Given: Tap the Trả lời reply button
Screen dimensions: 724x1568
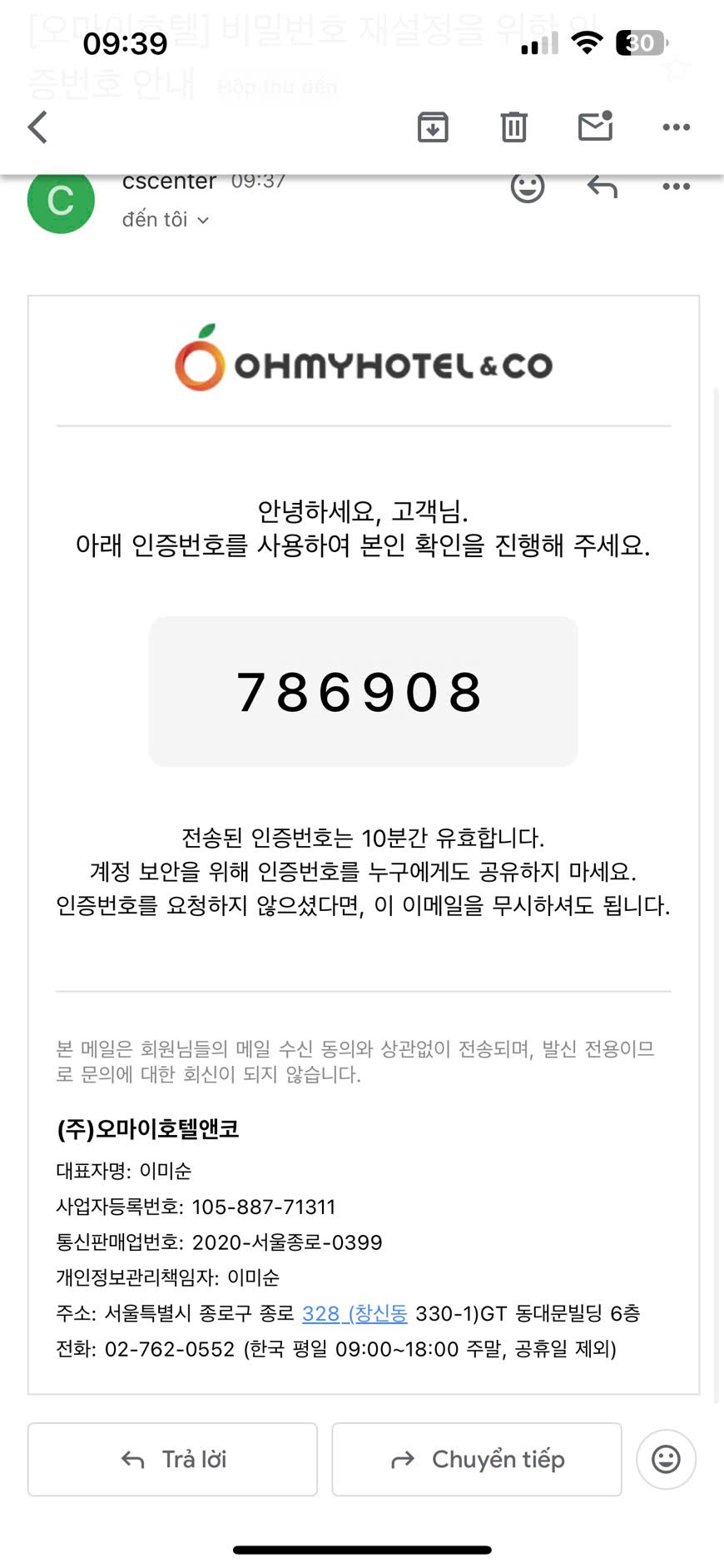Looking at the screenshot, I should 173,1460.
